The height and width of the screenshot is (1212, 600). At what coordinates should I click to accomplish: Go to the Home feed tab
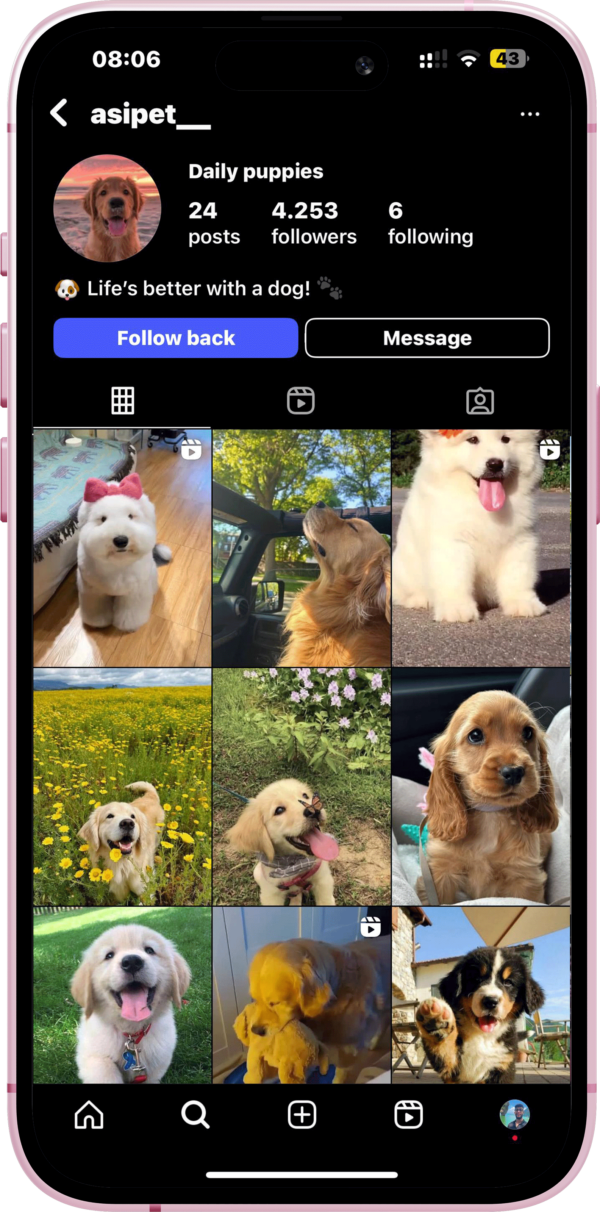coord(89,1114)
